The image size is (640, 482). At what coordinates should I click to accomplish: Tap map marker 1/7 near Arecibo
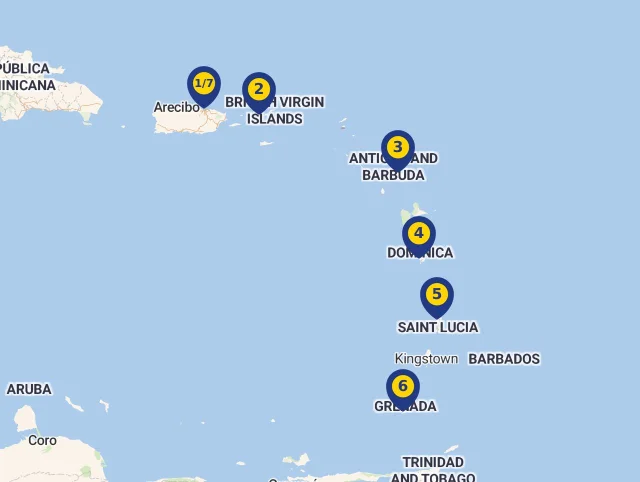click(204, 84)
